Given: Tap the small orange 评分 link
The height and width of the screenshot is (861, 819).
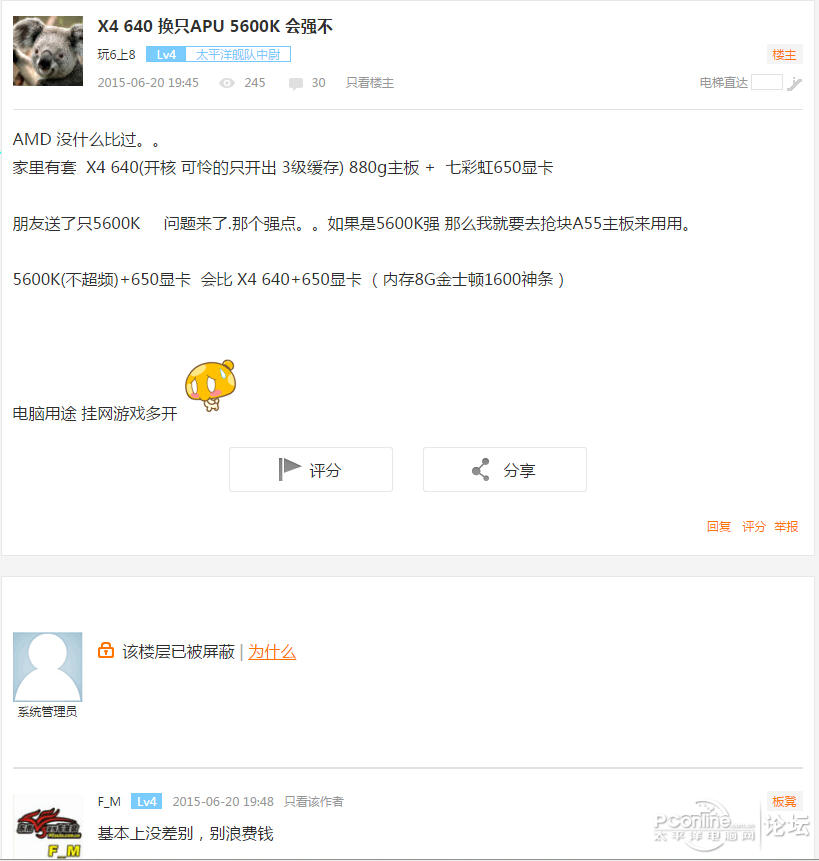Looking at the screenshot, I should [754, 527].
